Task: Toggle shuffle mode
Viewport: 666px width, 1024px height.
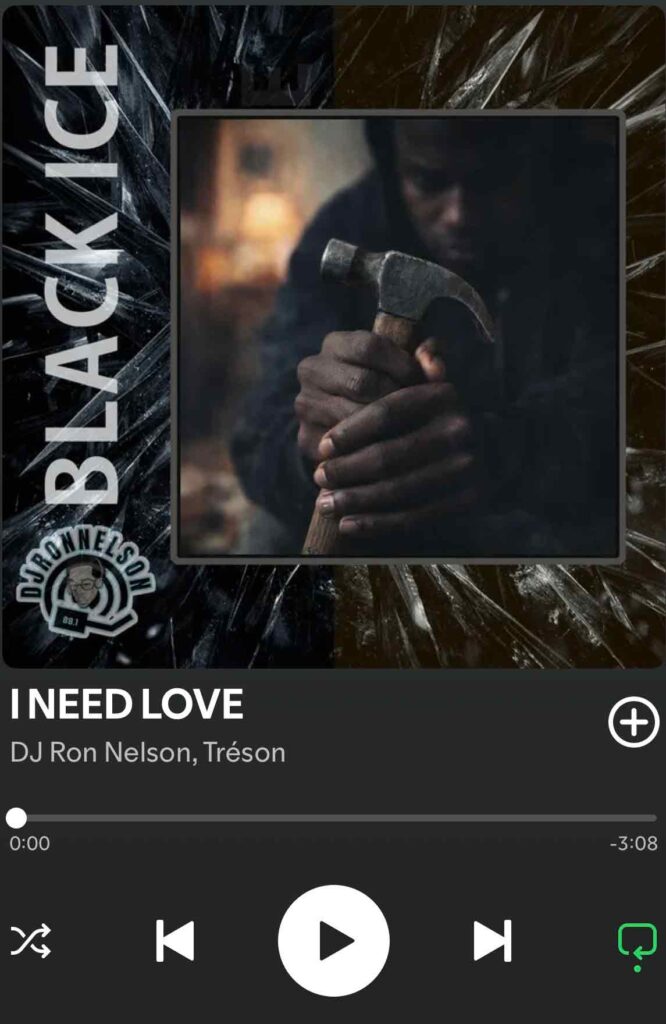Action: (30, 940)
